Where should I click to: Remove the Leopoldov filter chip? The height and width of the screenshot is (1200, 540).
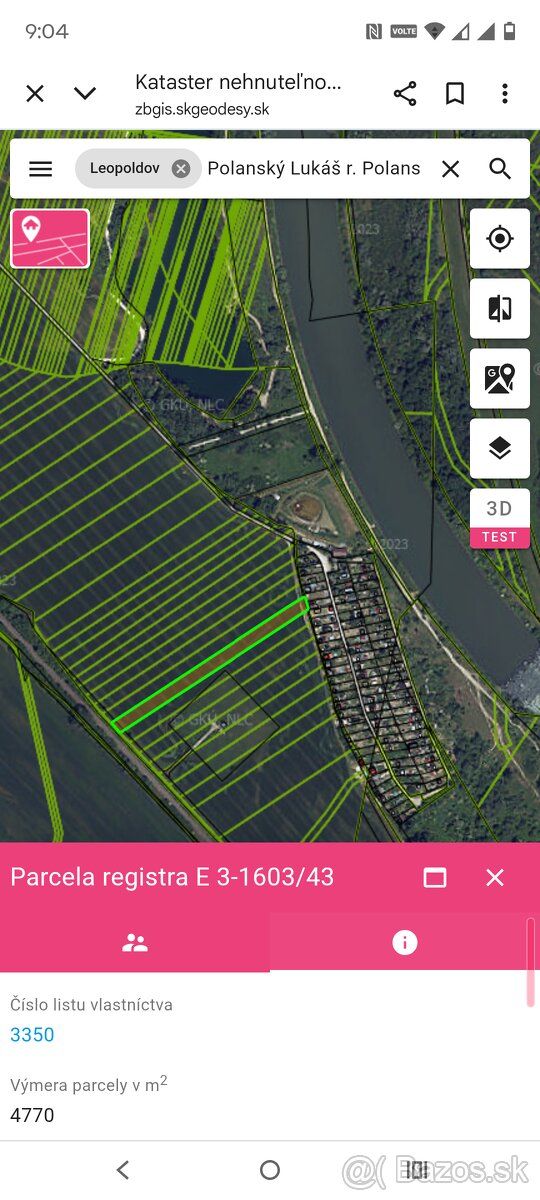[x=181, y=169]
